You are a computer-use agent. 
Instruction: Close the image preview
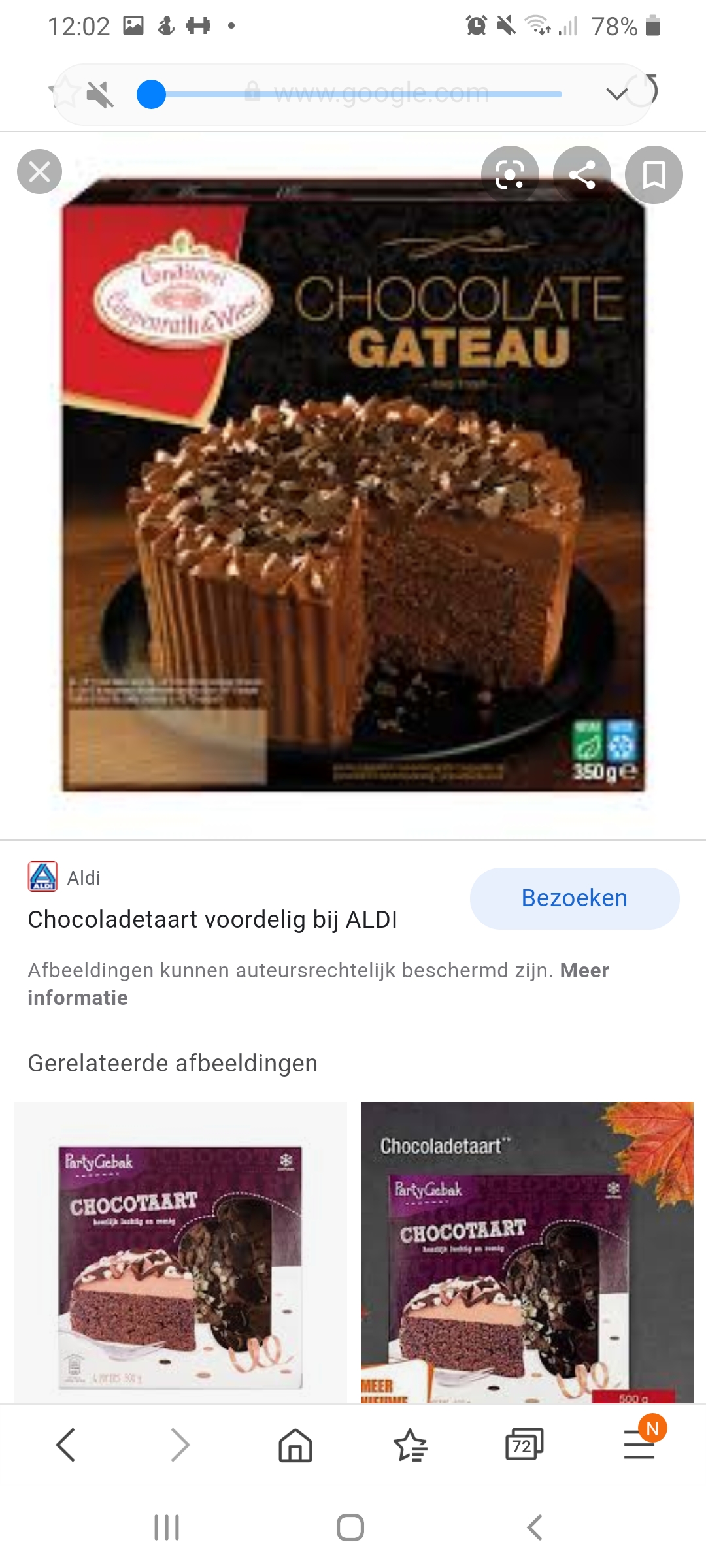[x=39, y=172]
